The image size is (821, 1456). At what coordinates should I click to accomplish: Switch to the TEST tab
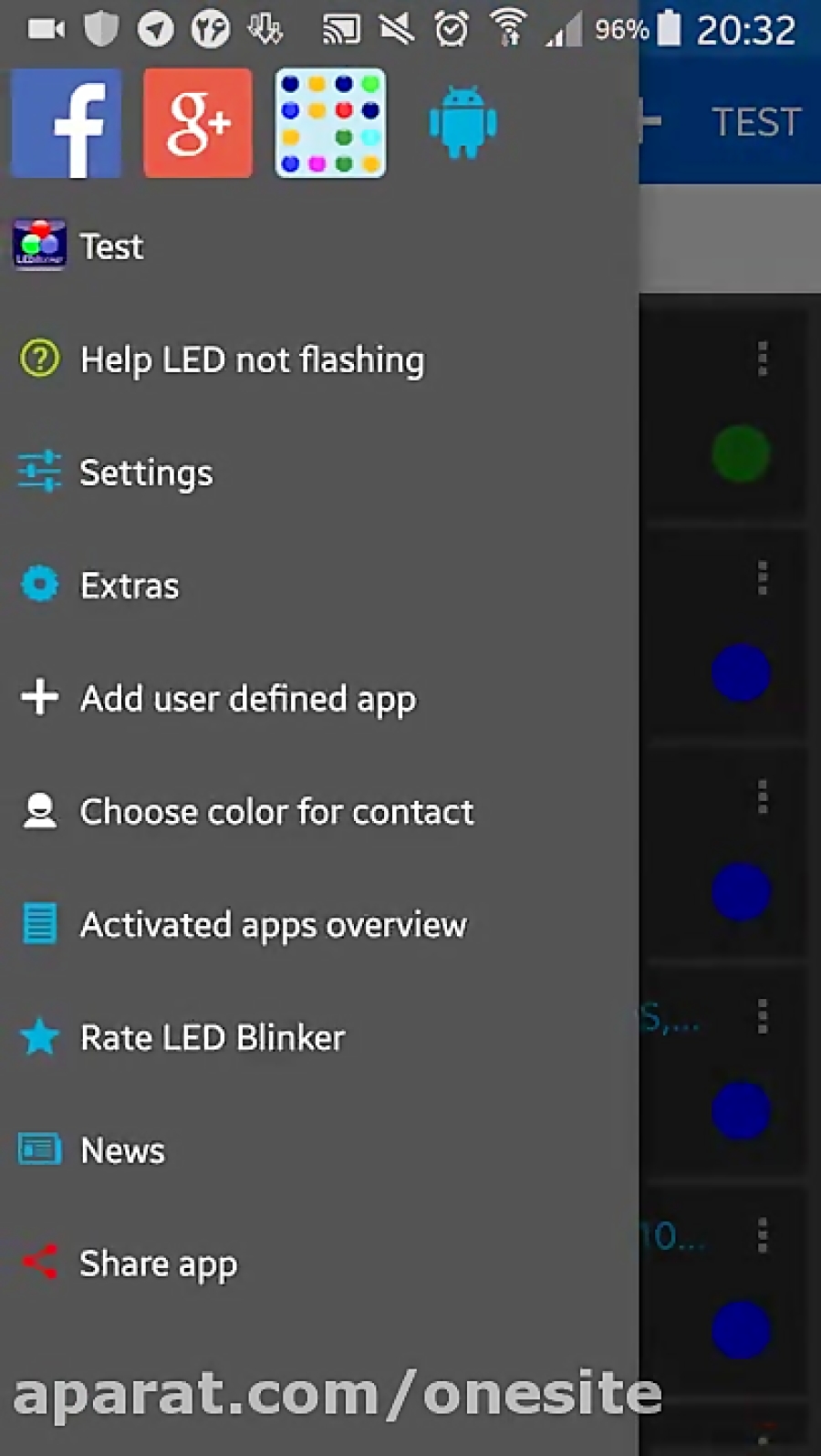[756, 121]
